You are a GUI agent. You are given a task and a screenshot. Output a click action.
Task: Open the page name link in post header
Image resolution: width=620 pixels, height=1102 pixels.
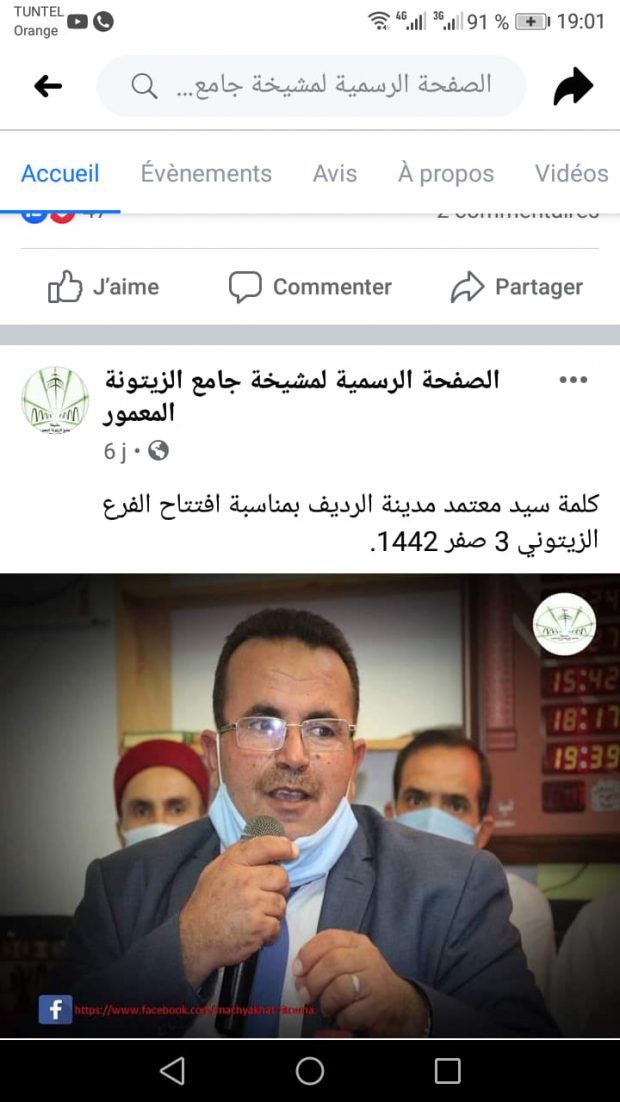tap(300, 395)
